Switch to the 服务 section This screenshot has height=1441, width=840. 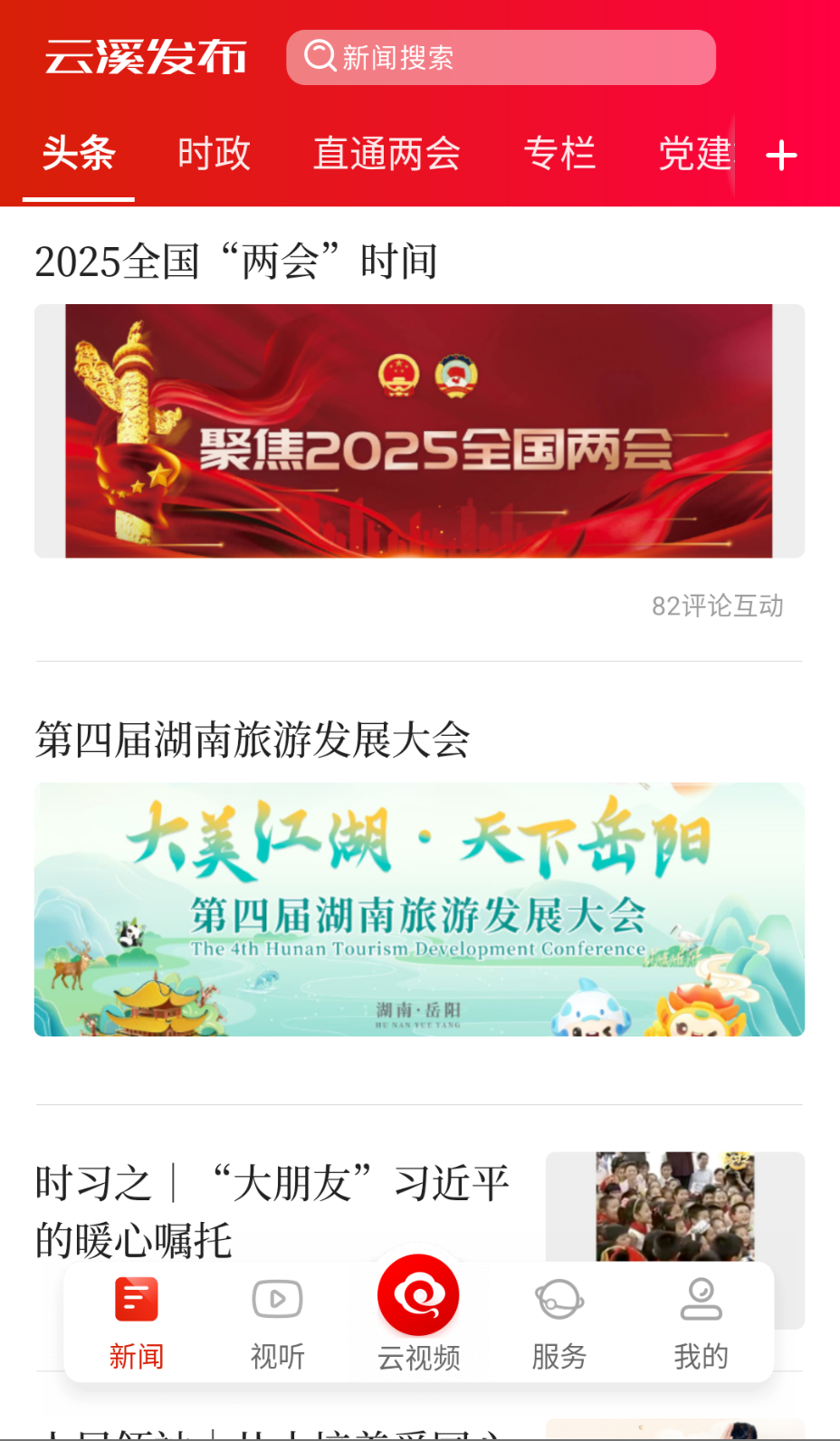pyautogui.click(x=558, y=1322)
